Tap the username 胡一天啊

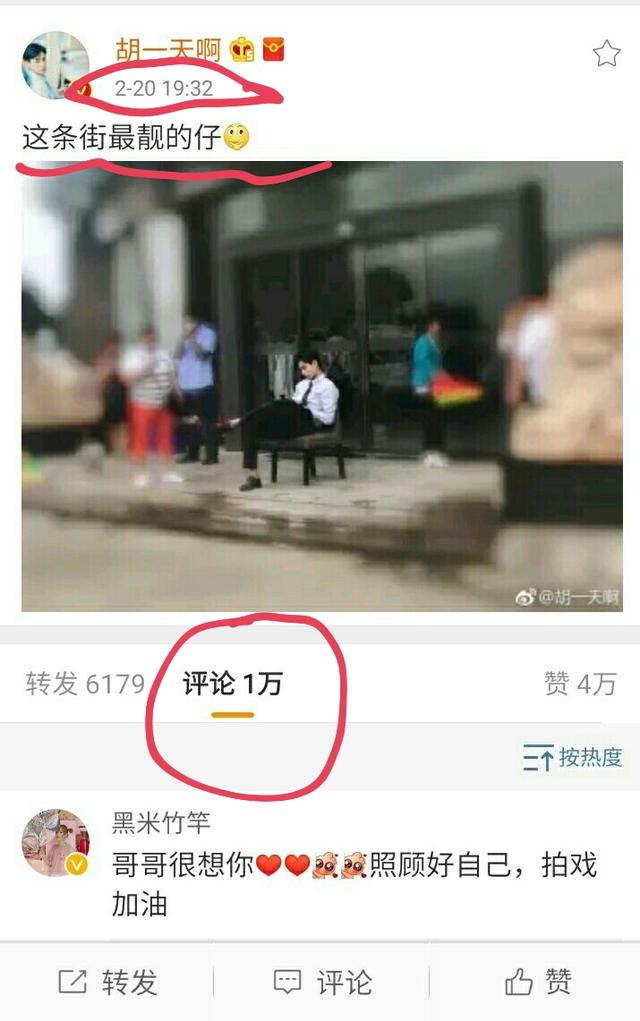(x=168, y=48)
